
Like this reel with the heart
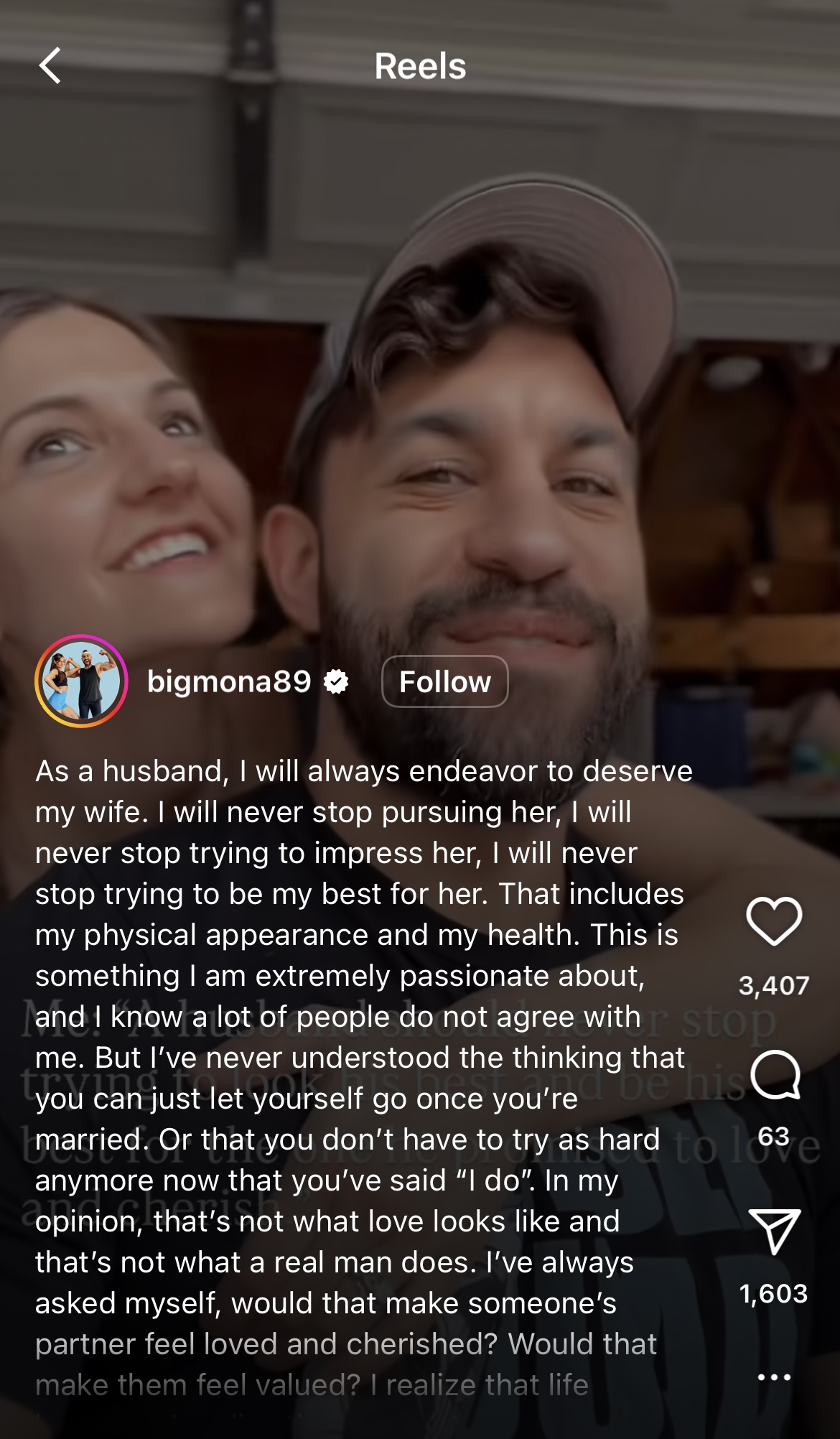774,921
